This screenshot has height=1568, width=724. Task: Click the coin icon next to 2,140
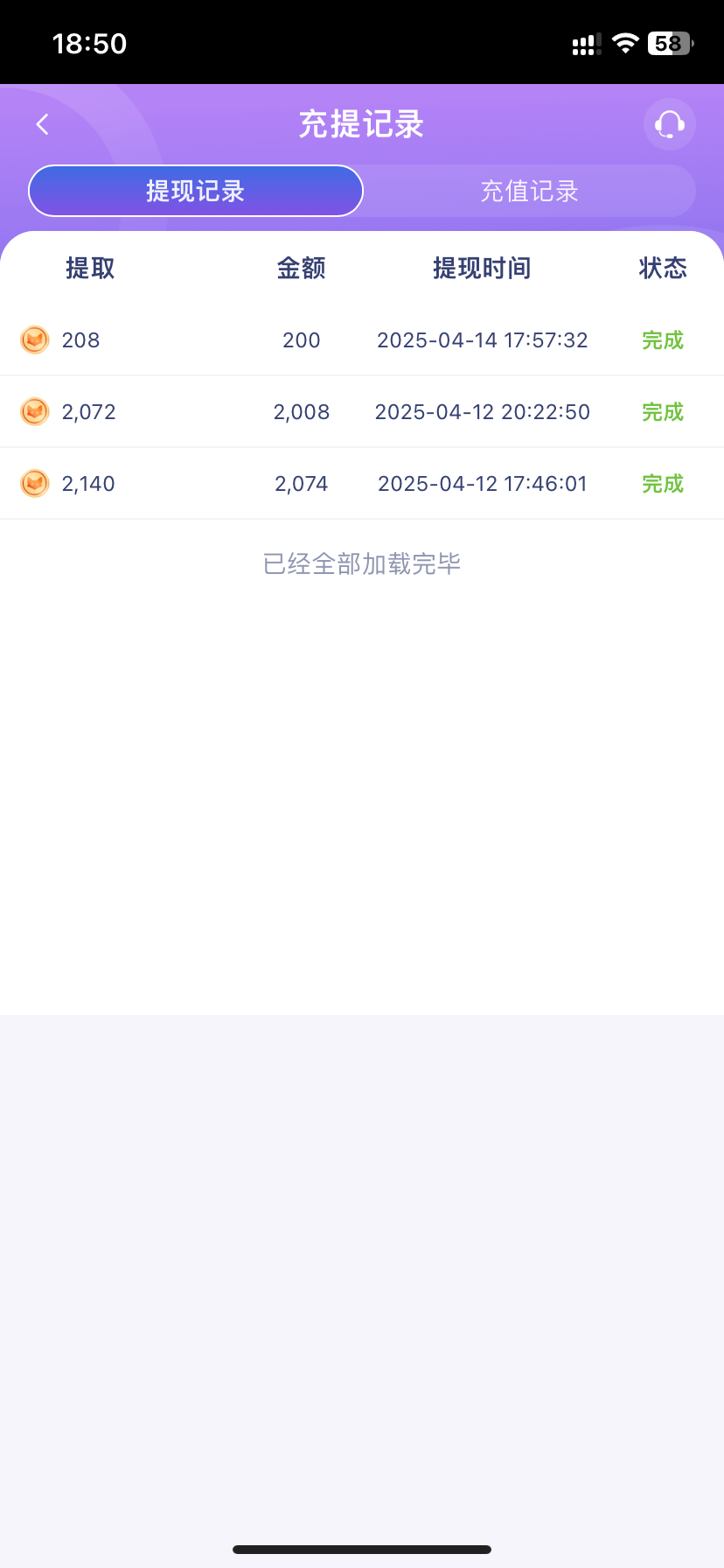tap(34, 483)
